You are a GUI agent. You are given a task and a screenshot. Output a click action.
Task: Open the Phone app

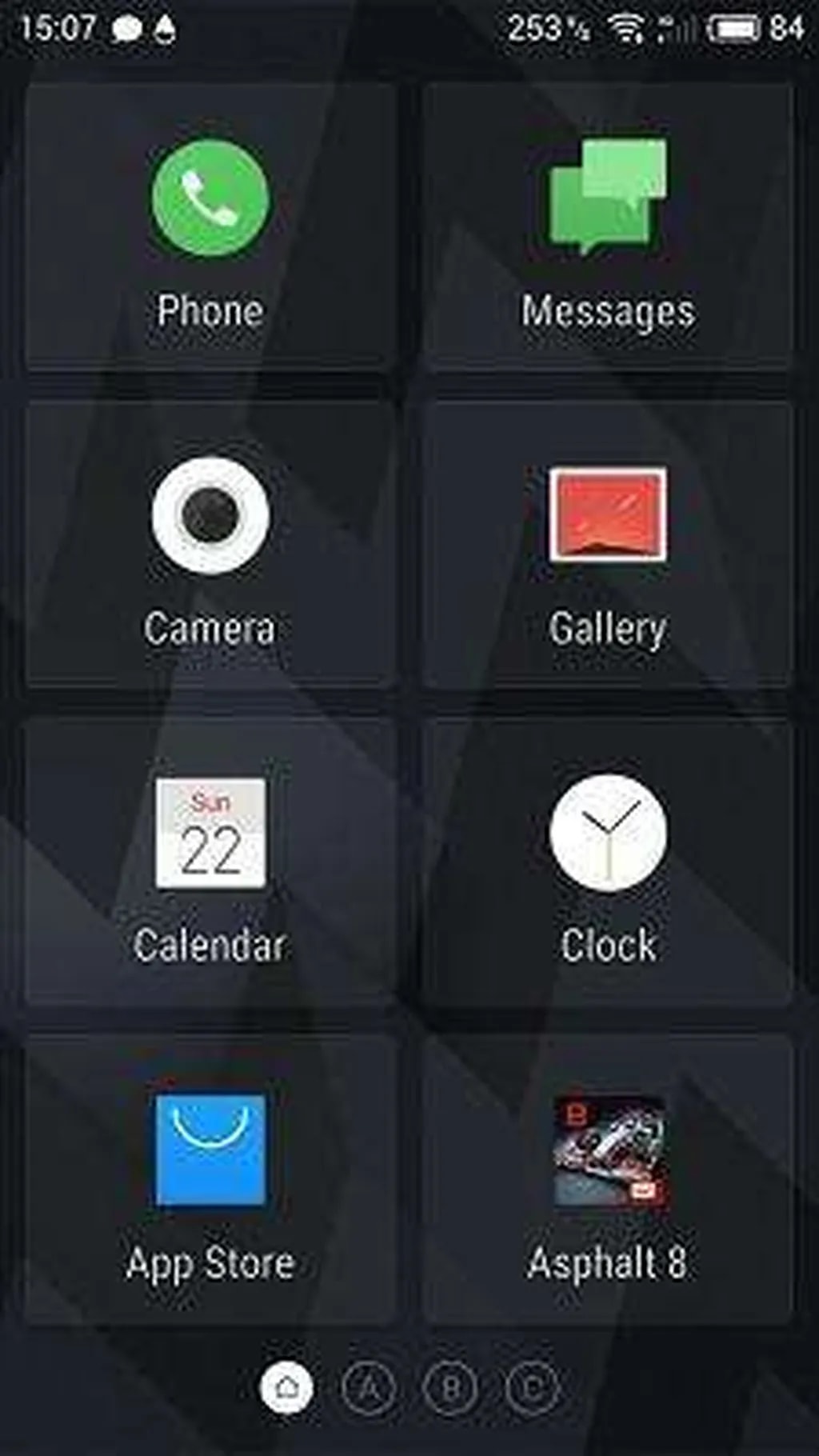210,198
